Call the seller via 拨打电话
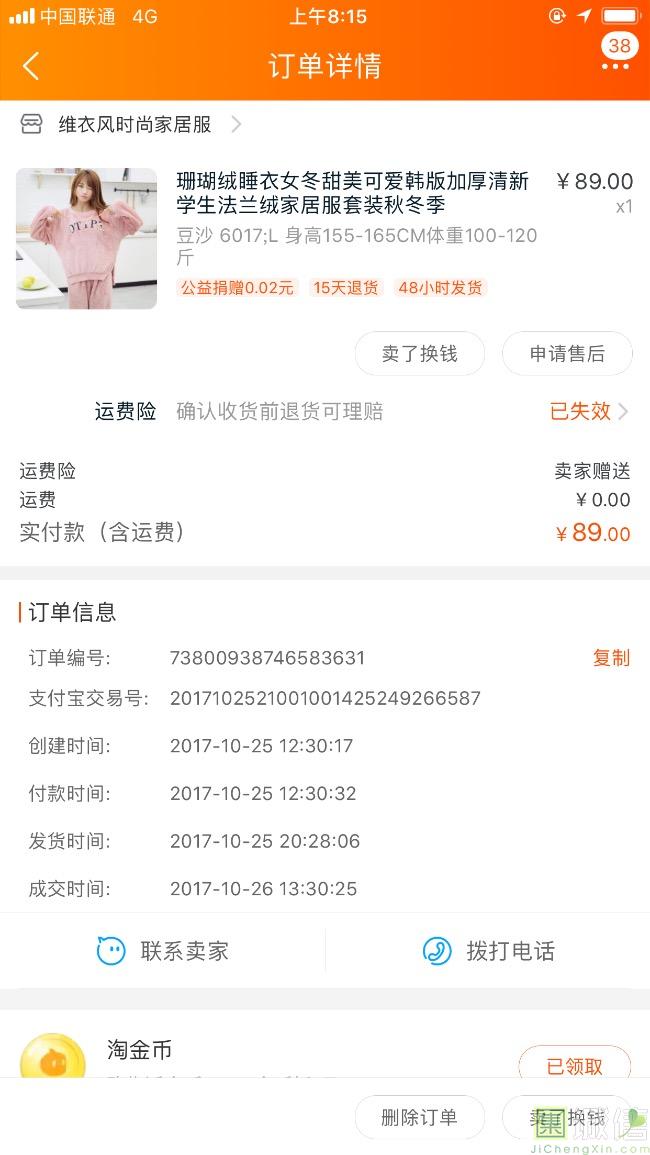The image size is (650, 1155). (x=488, y=951)
